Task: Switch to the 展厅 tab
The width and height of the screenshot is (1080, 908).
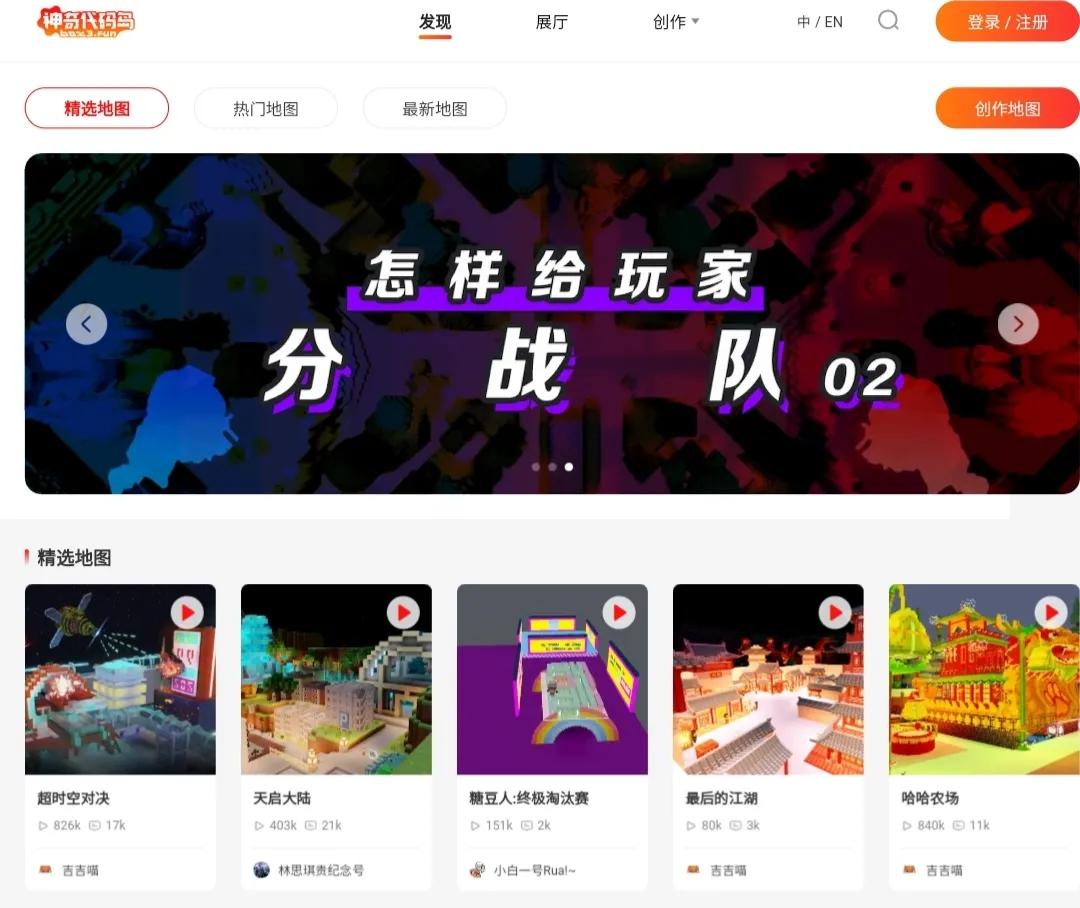Action: click(551, 22)
